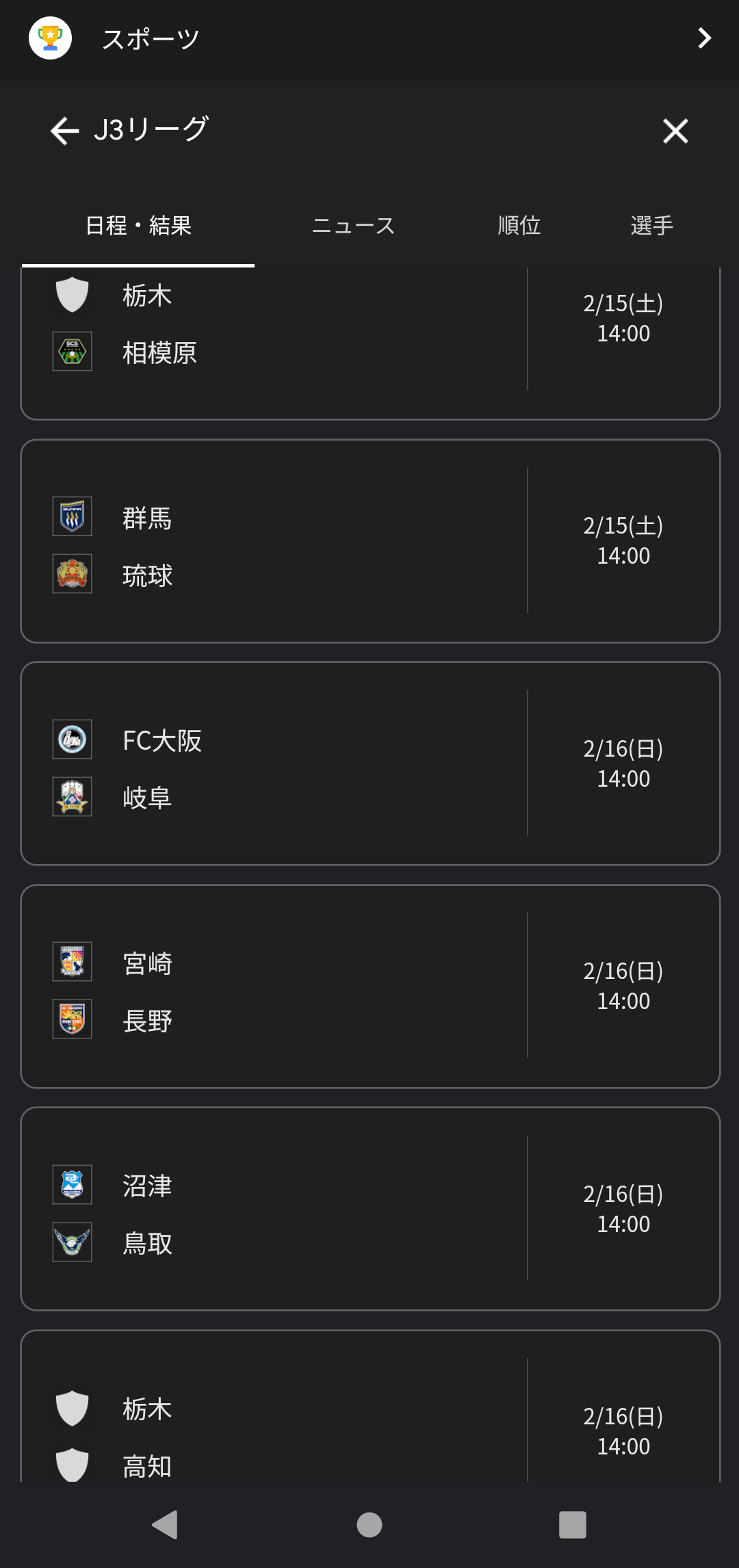Switch to the 順位 tab
Viewport: 739px width, 1568px height.
tap(519, 225)
